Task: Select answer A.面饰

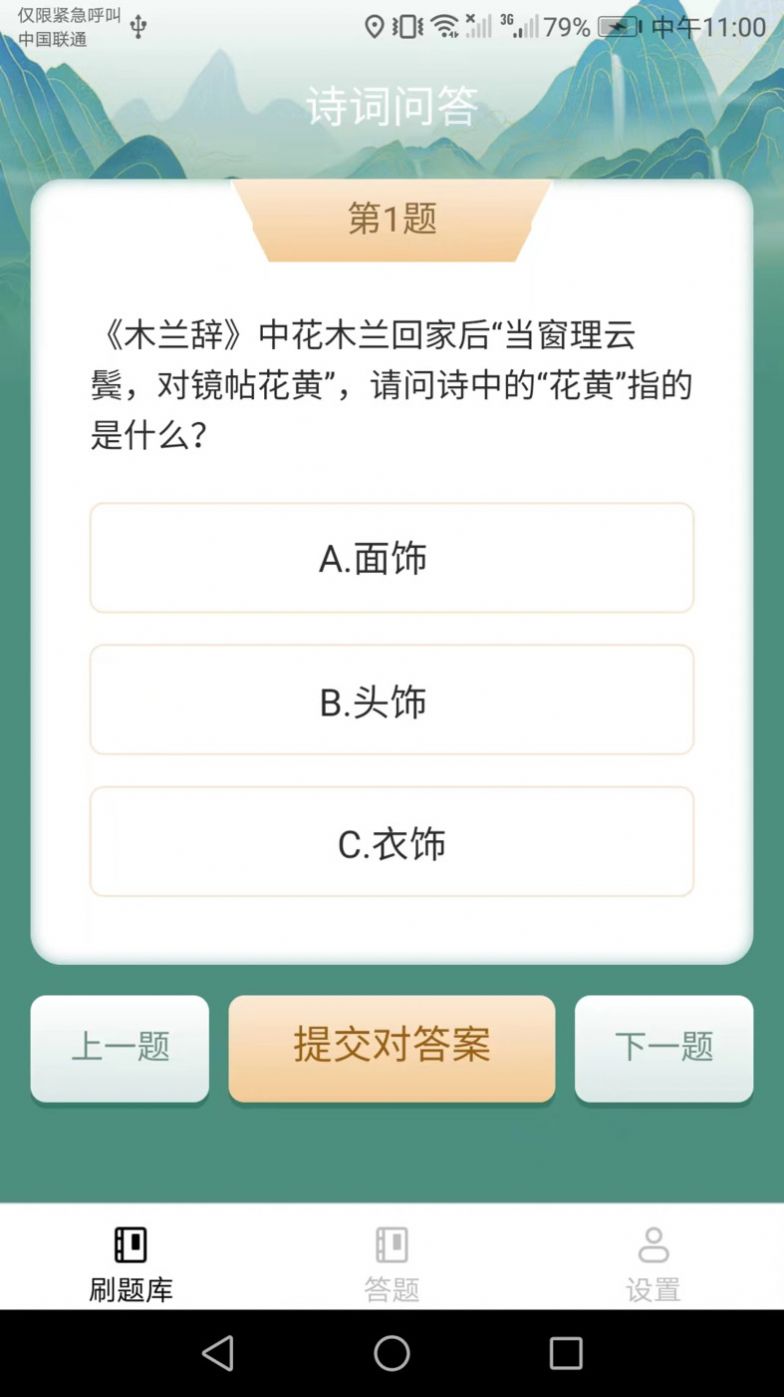Action: coord(391,558)
